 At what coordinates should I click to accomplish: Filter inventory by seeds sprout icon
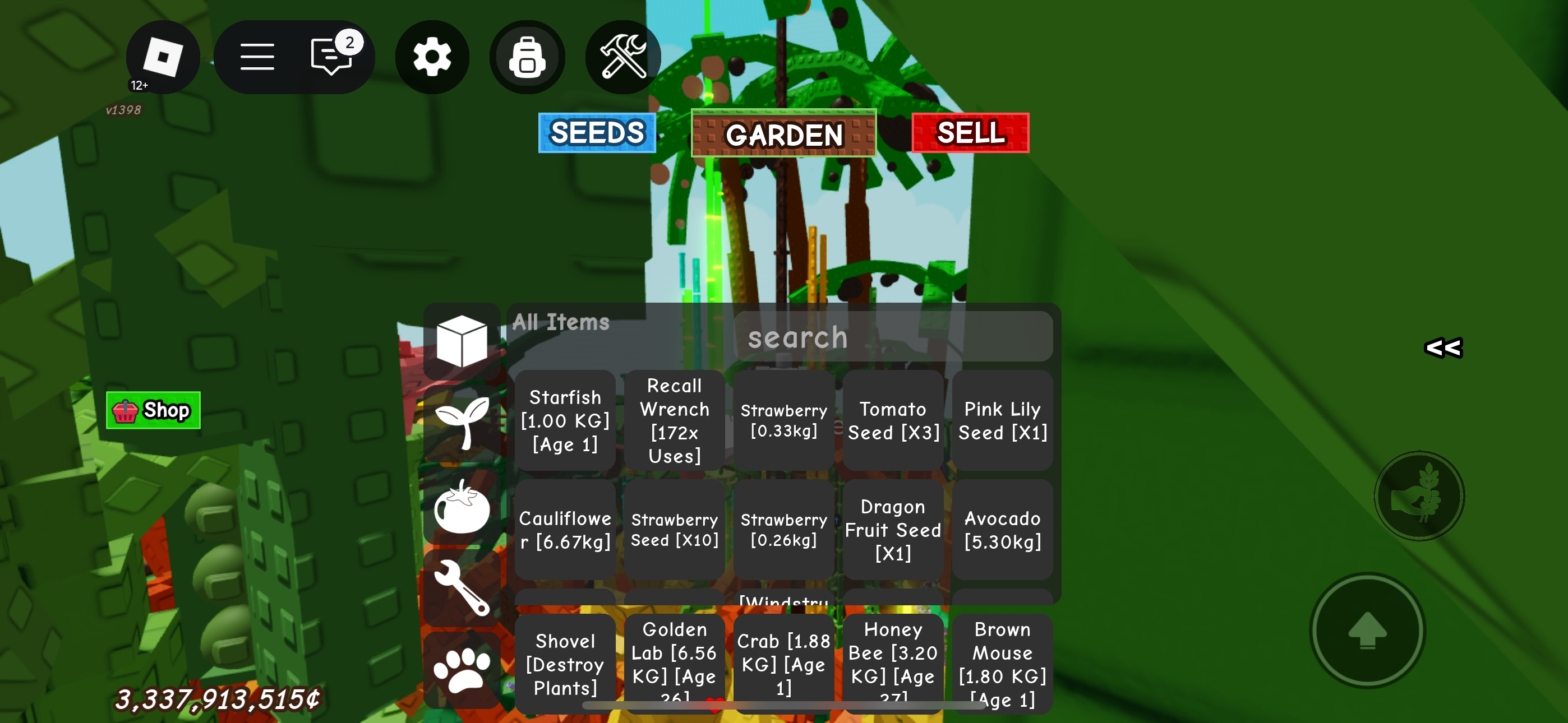pos(462,423)
